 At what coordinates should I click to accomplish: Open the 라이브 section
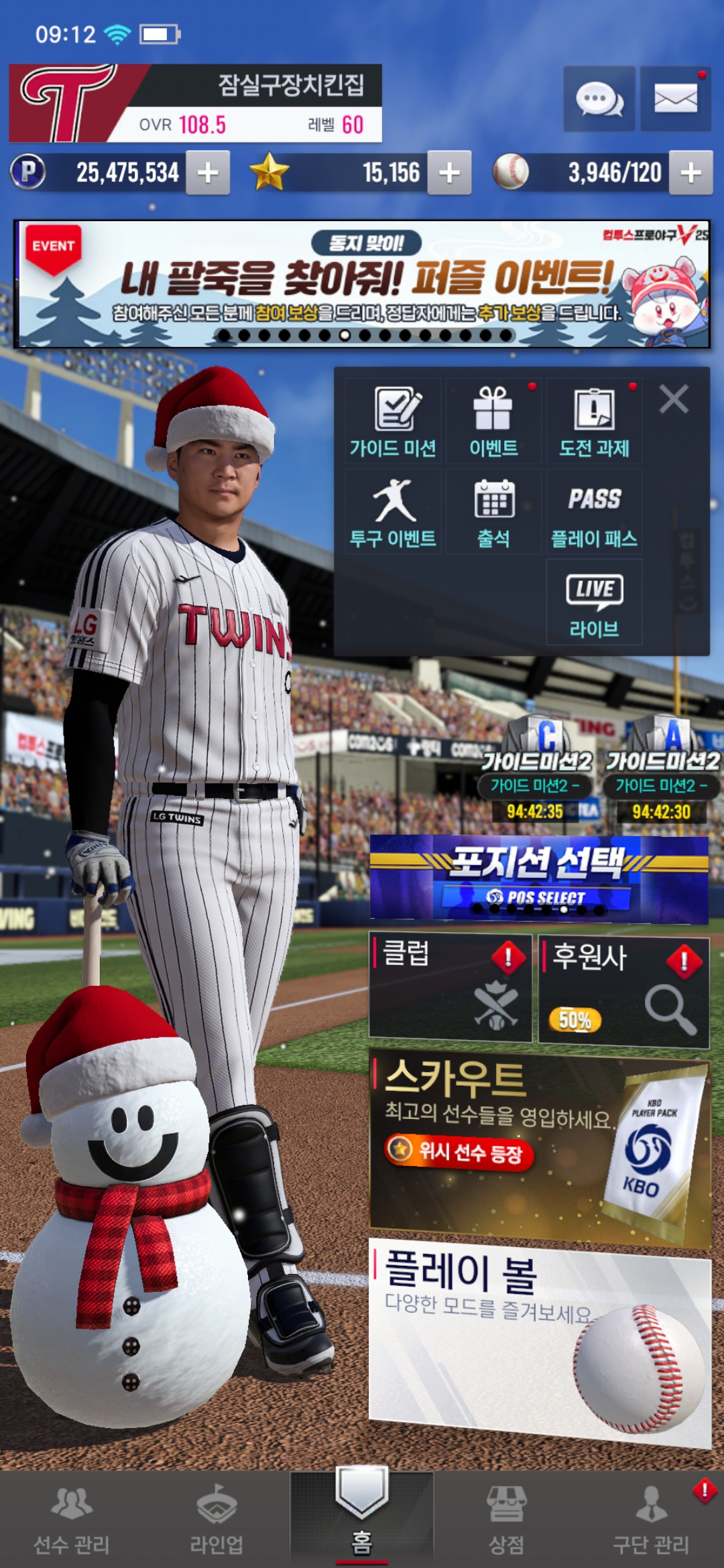(594, 603)
